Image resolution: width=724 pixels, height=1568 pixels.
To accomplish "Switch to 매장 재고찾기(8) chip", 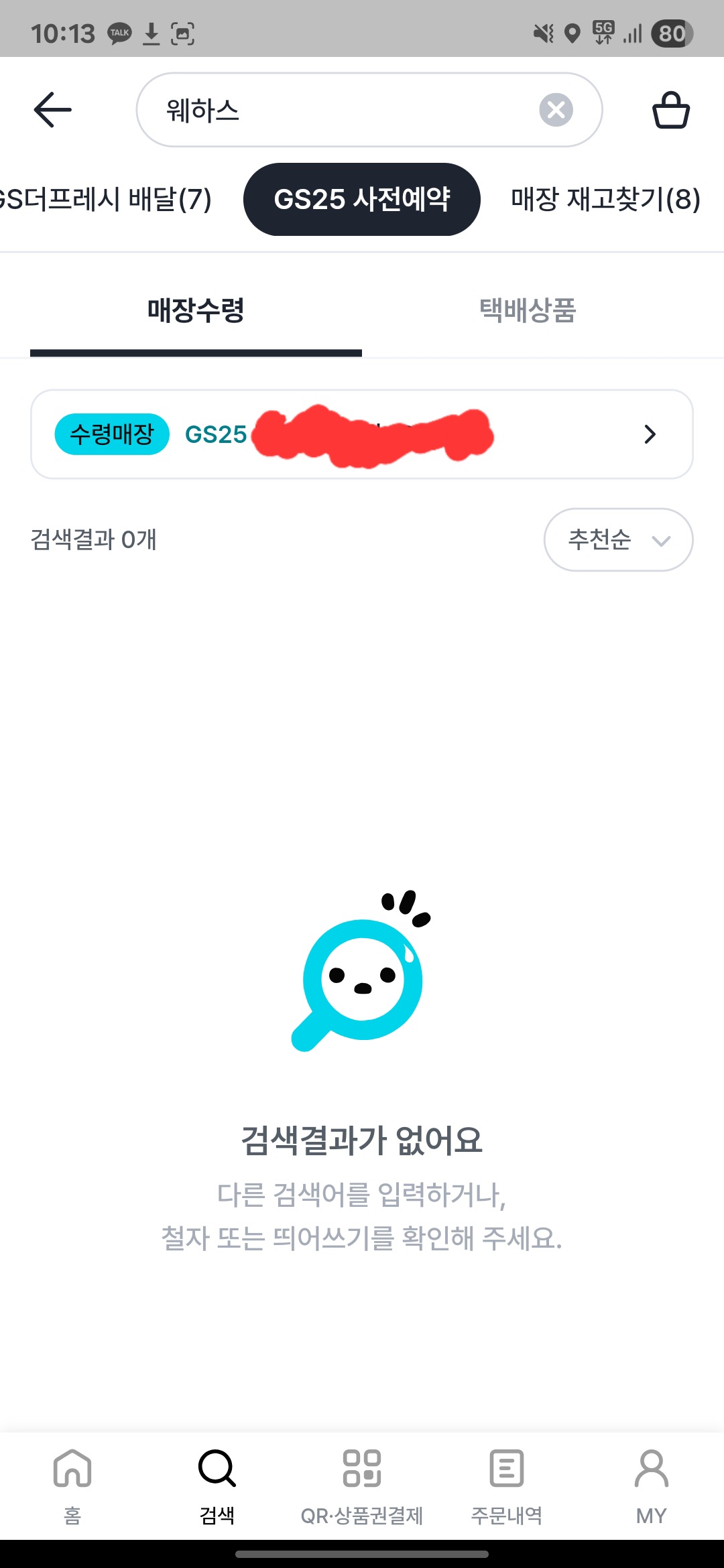I will click(x=606, y=199).
